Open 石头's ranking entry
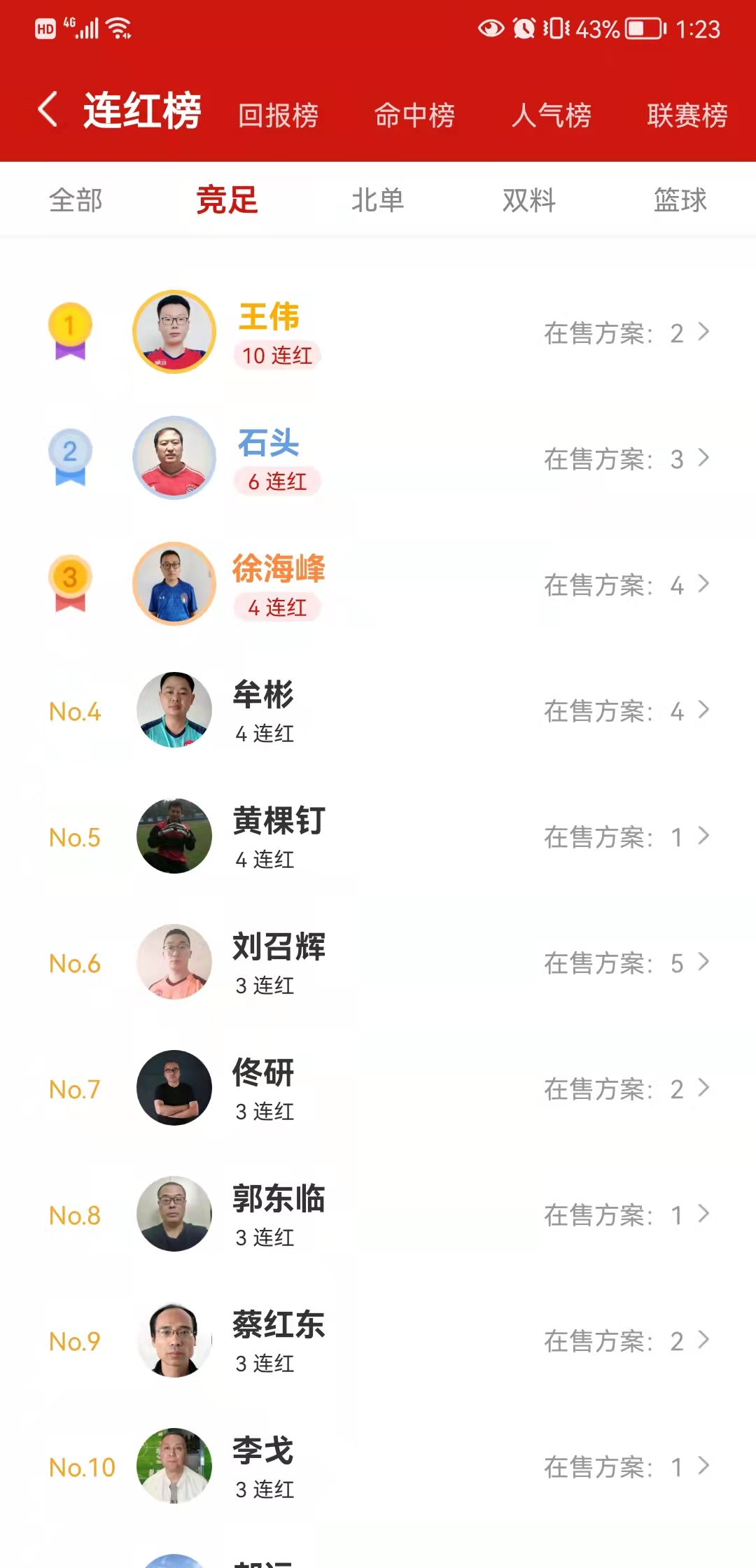 [x=378, y=458]
